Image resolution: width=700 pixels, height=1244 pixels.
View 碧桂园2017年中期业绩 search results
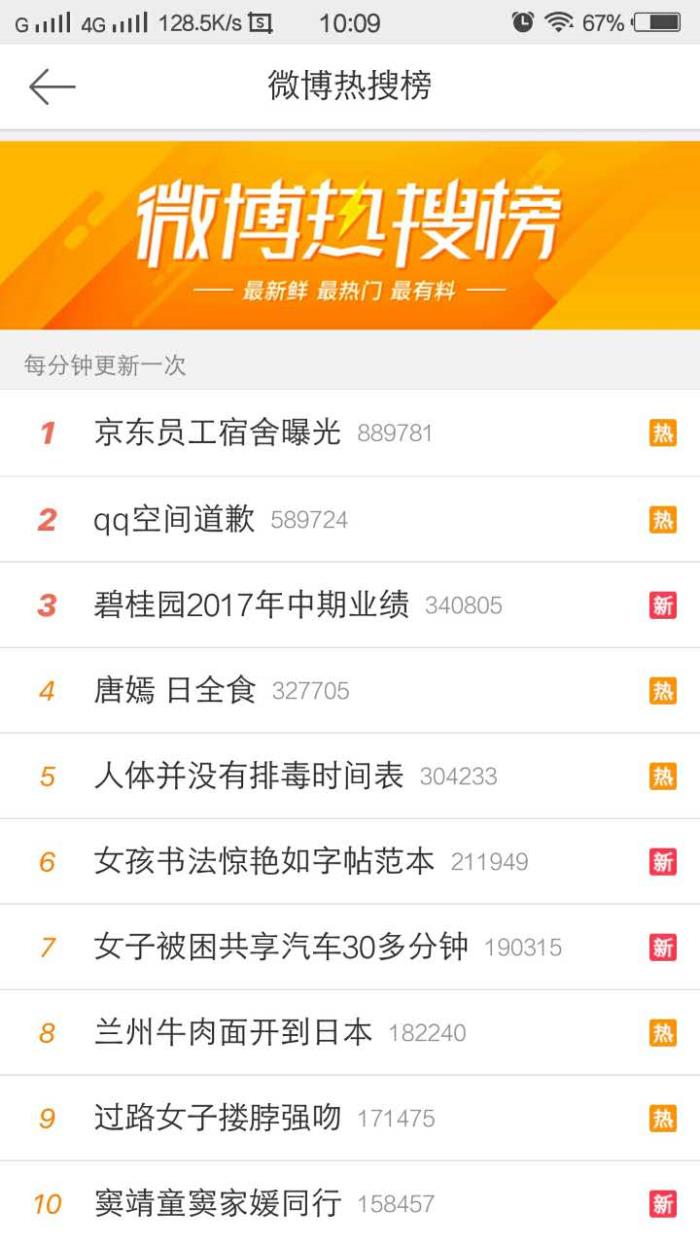pyautogui.click(x=251, y=605)
